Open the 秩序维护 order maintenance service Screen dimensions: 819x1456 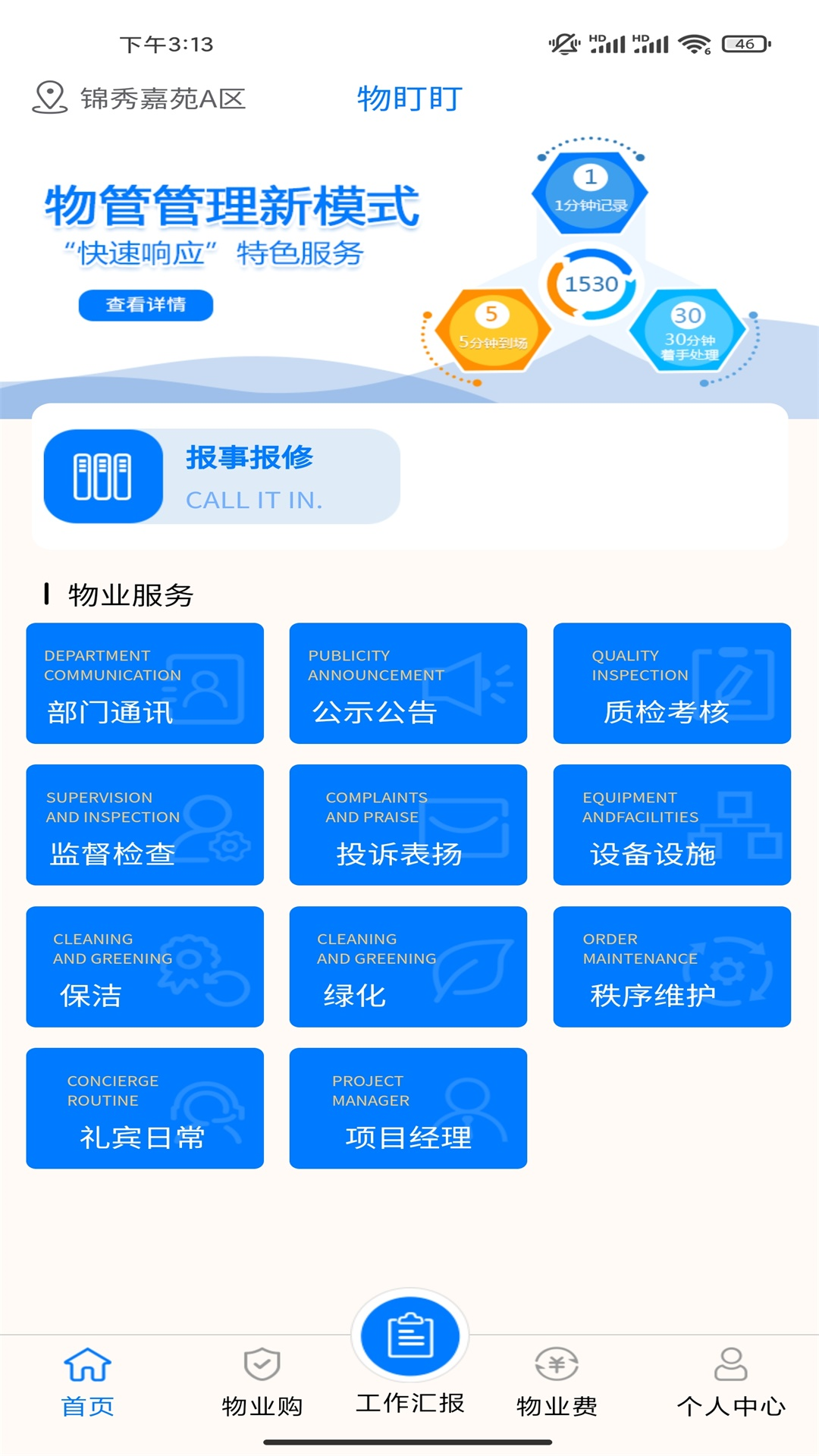[x=671, y=966]
